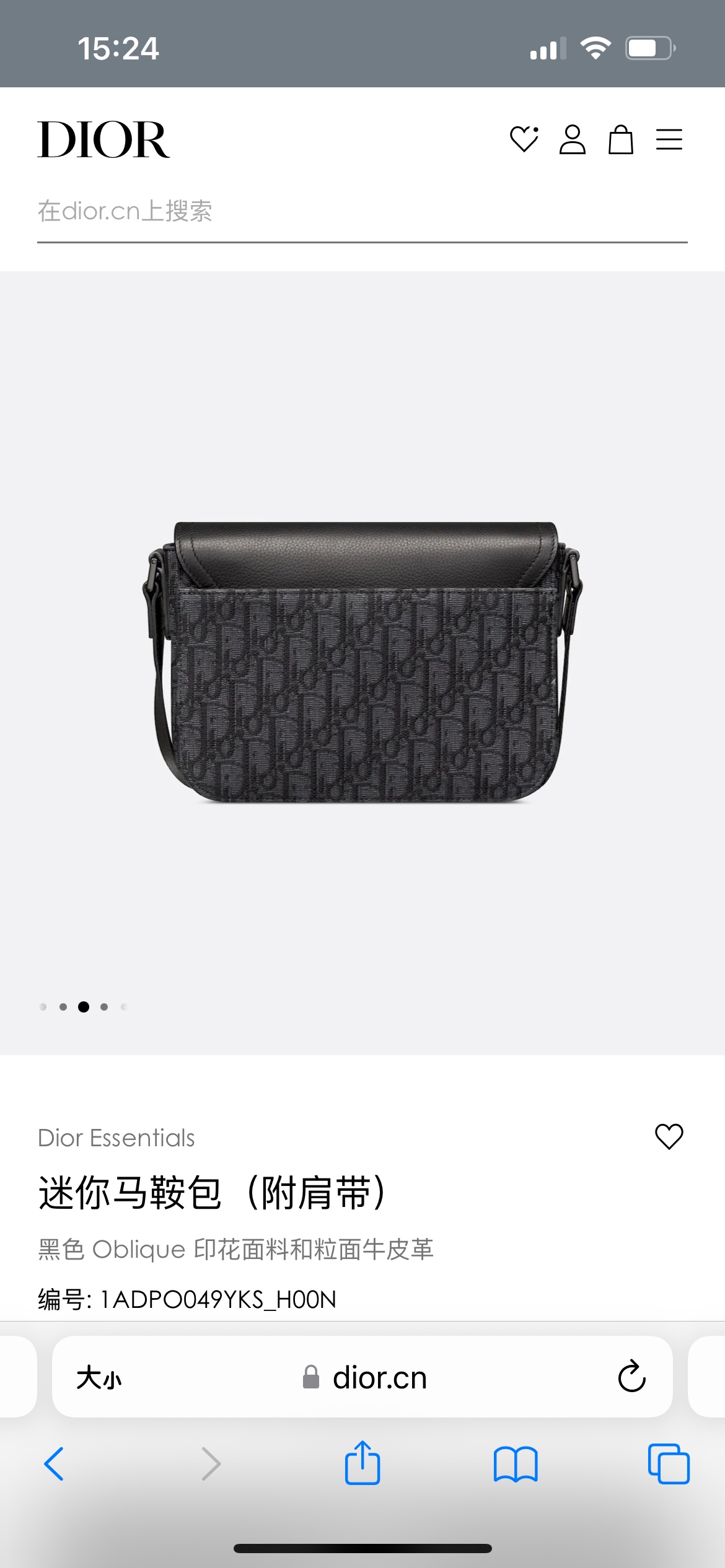Focus the dior.cn search field
Image resolution: width=725 pixels, height=1568 pixels.
click(362, 211)
